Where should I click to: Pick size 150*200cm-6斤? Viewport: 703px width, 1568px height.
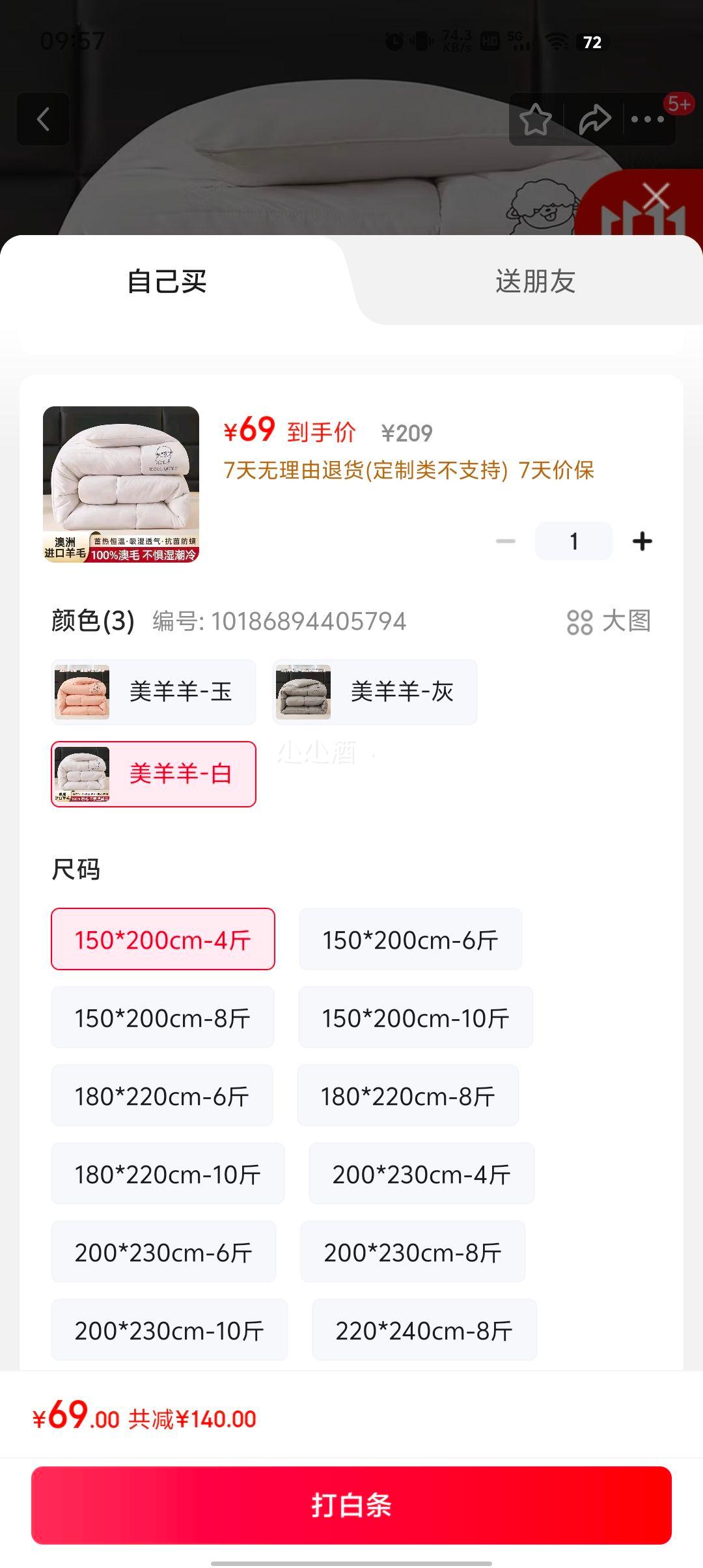(x=410, y=939)
